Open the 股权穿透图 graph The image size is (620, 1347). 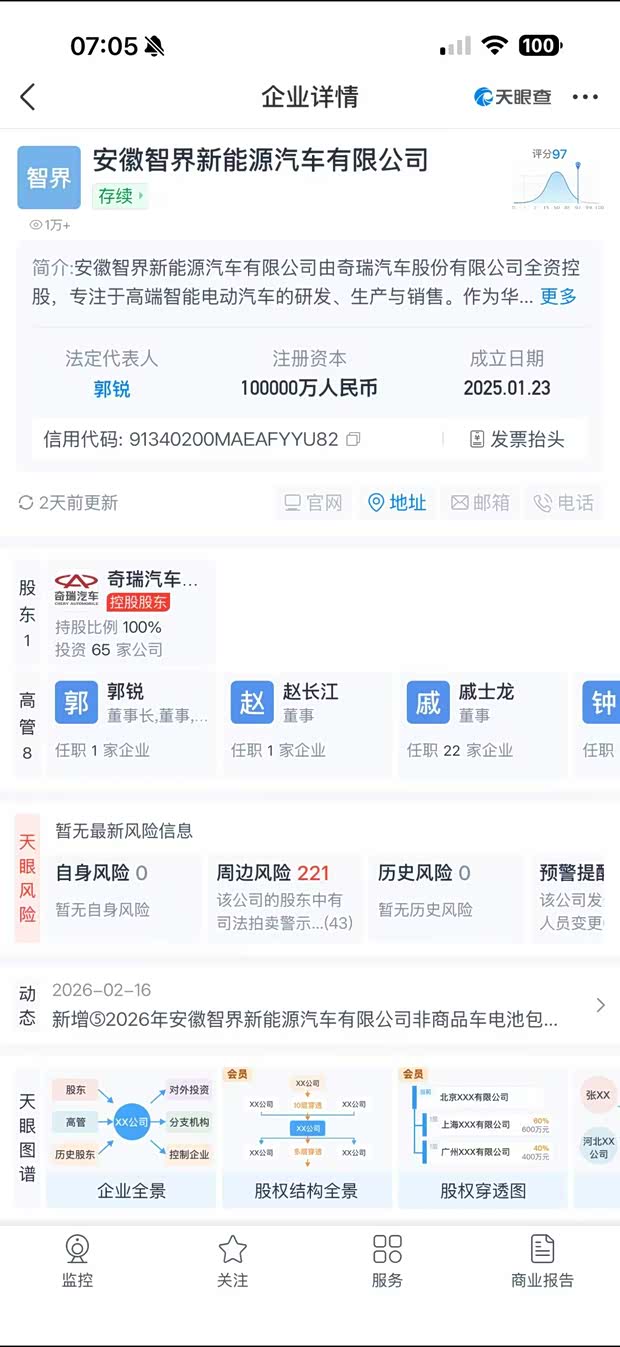483,1137
